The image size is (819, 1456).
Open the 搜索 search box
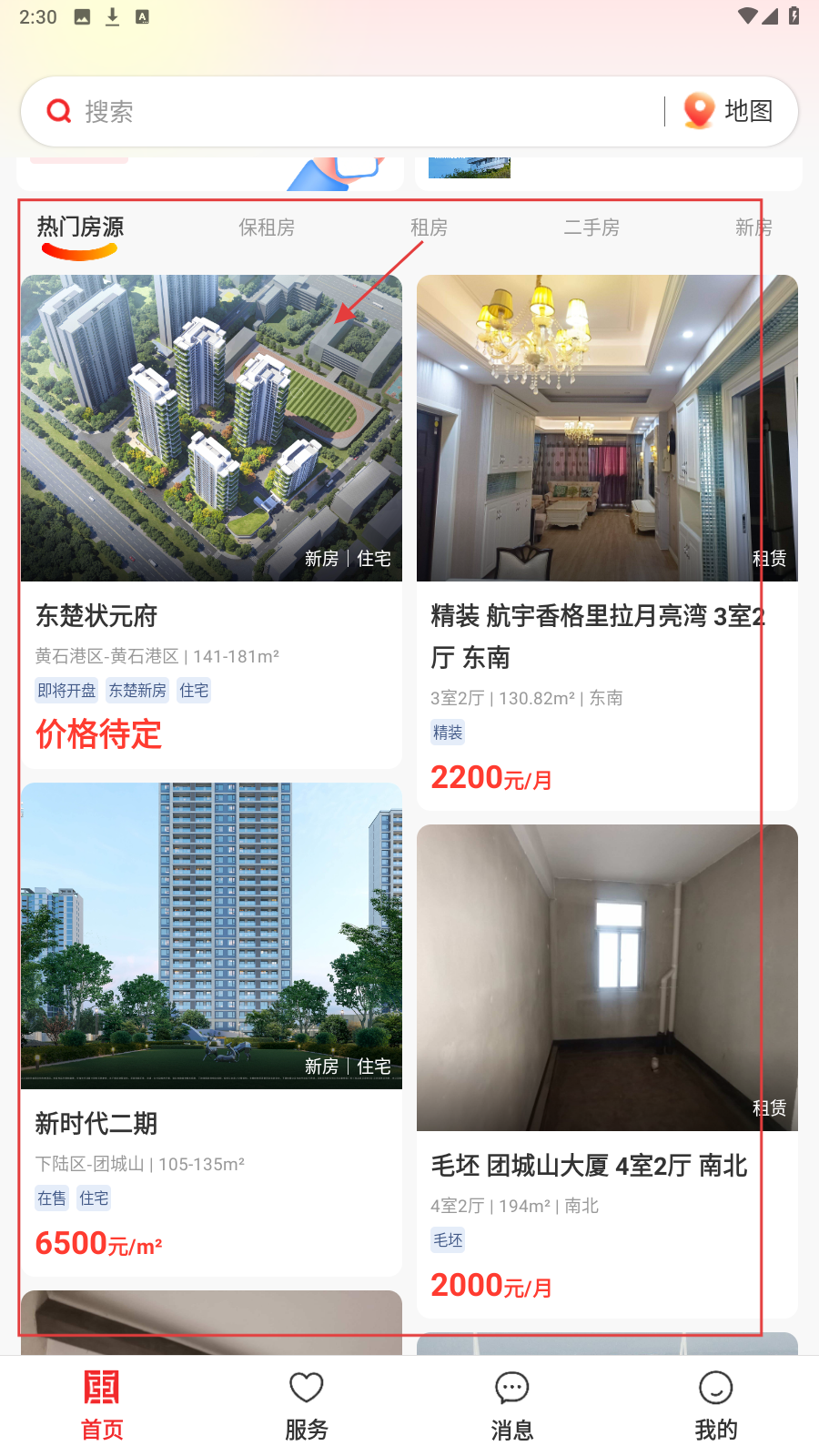click(346, 112)
